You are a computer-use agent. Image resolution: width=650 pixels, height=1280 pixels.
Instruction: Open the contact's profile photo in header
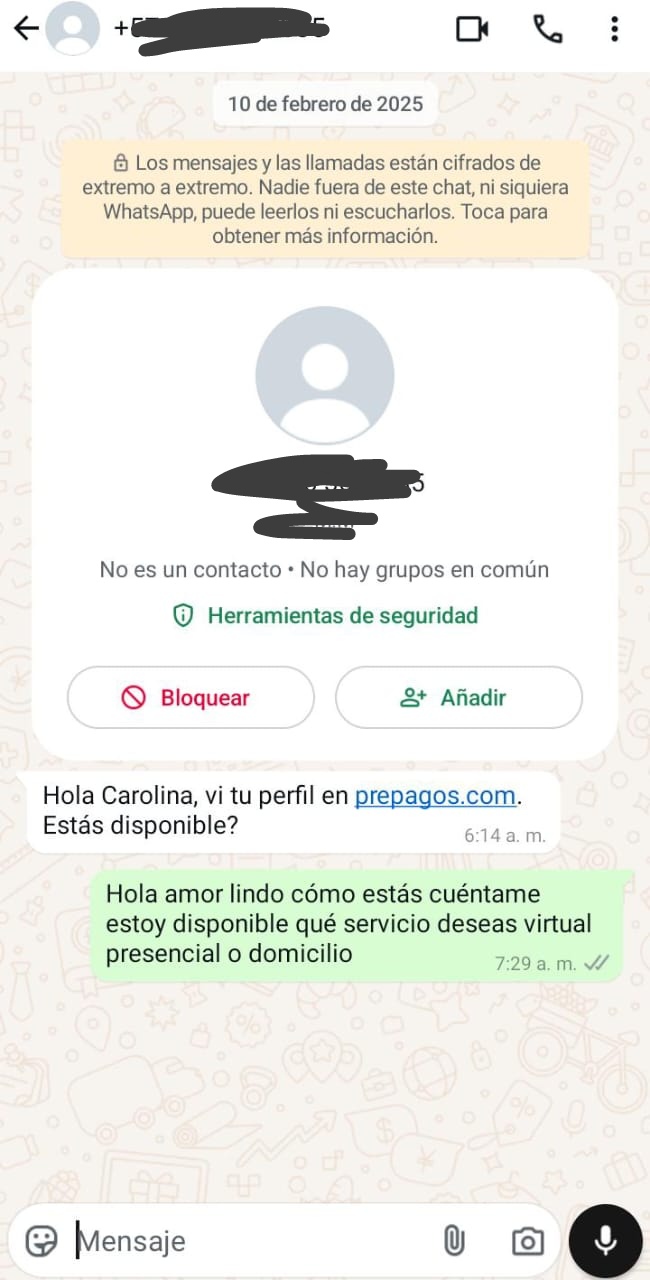click(x=73, y=28)
